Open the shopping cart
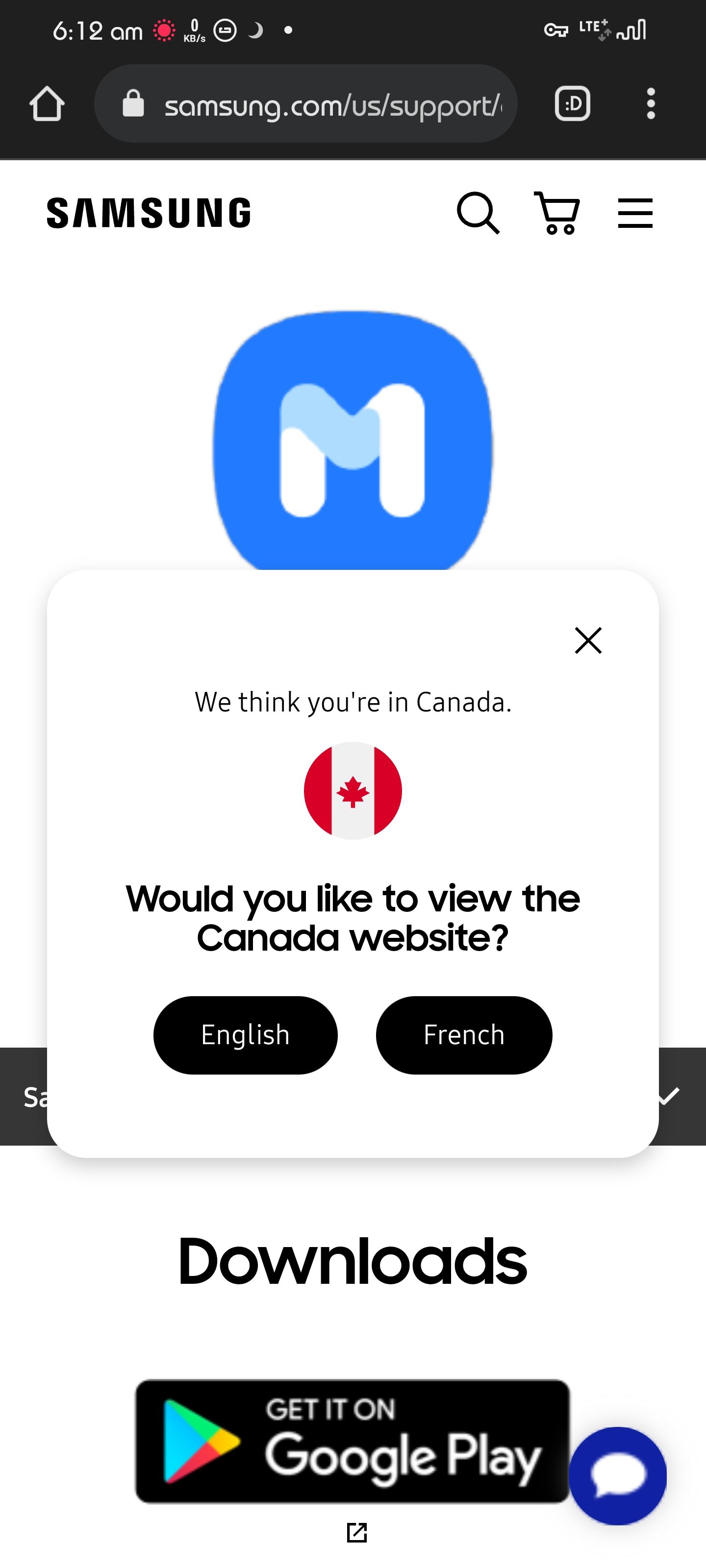Viewport: 706px width, 1568px height. pos(557,213)
